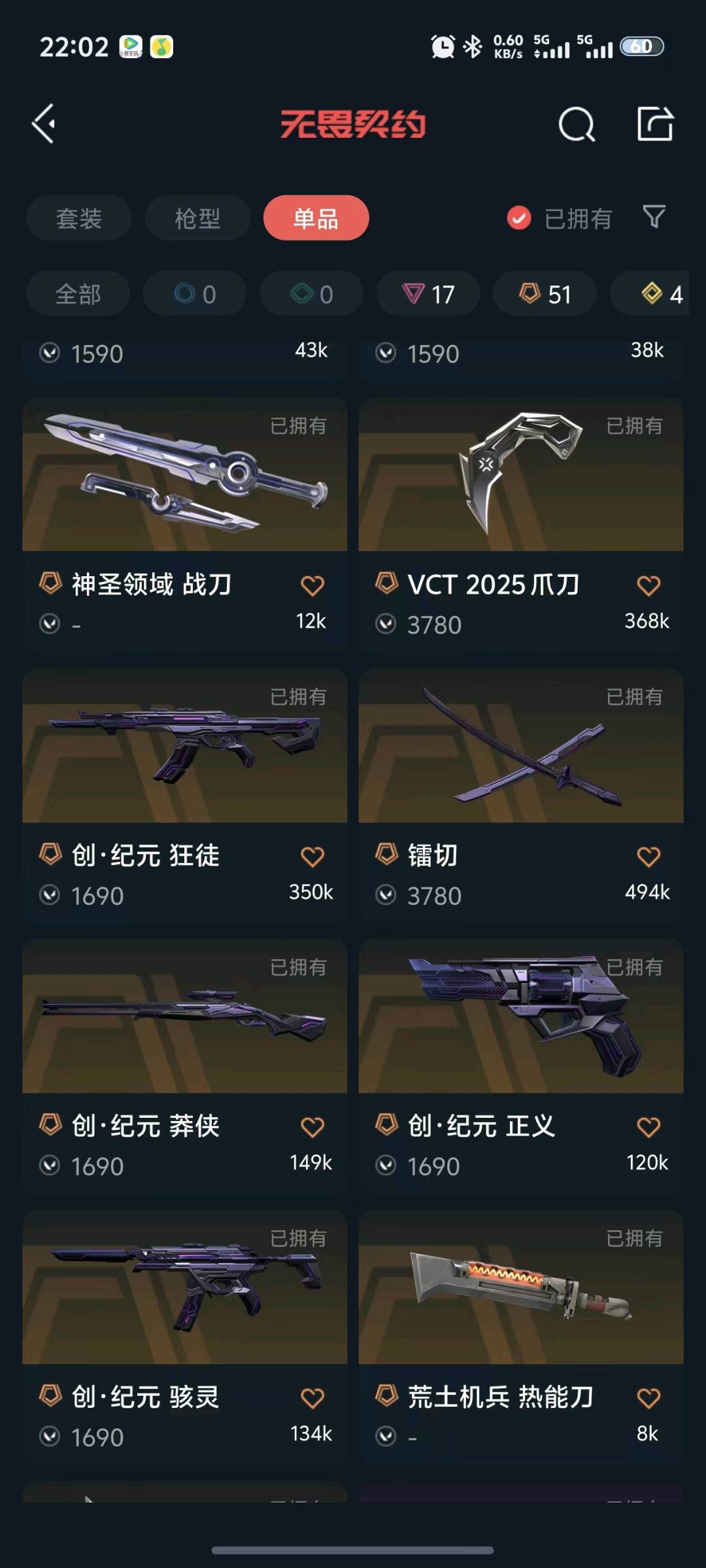Go back using the top-left arrow

coord(44,123)
